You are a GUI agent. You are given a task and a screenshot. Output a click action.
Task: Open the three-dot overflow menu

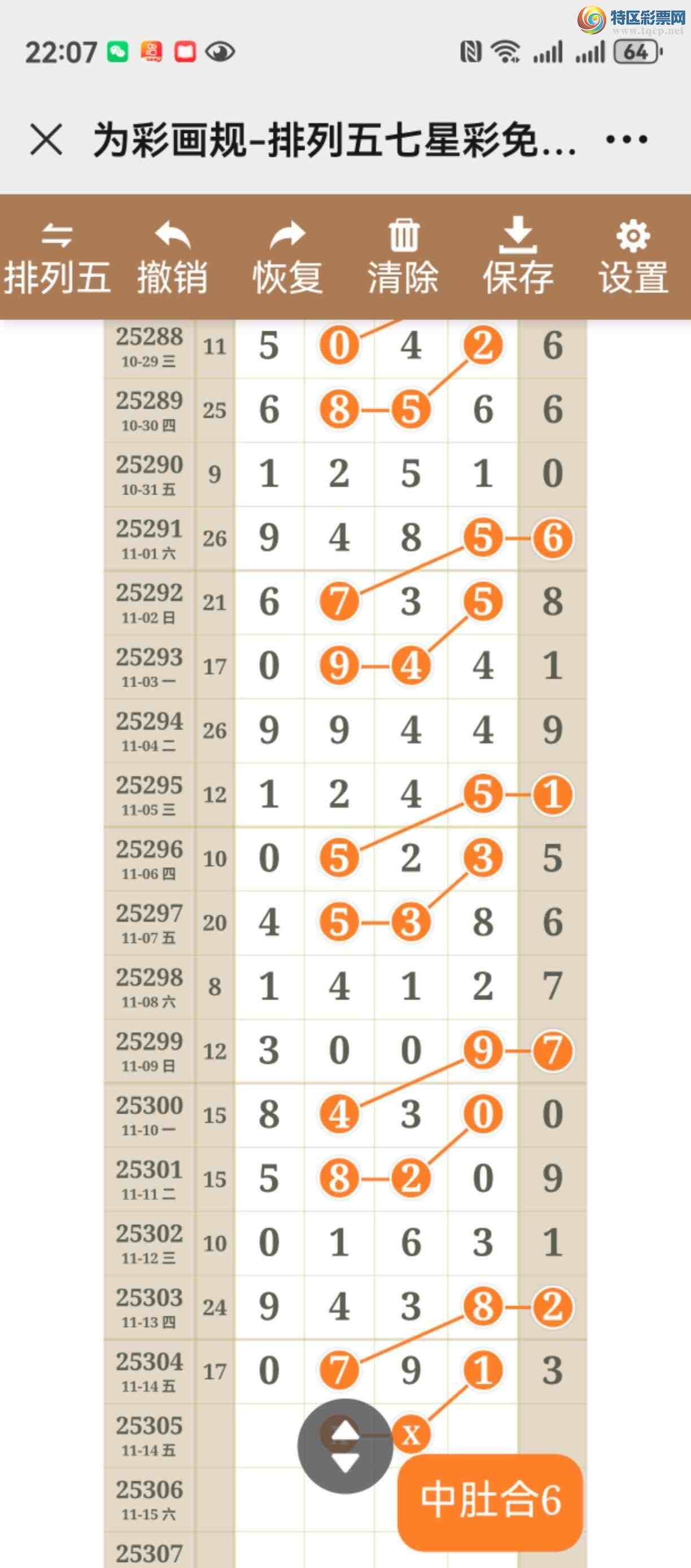pyautogui.click(x=627, y=140)
